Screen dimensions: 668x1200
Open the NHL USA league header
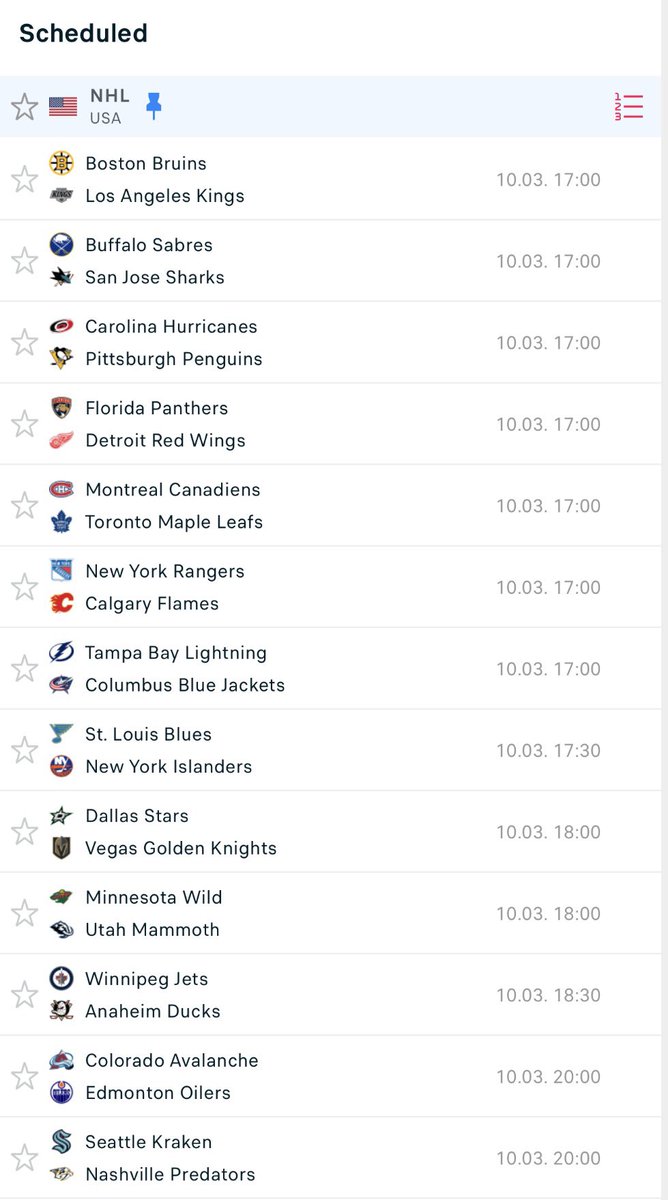click(x=334, y=107)
